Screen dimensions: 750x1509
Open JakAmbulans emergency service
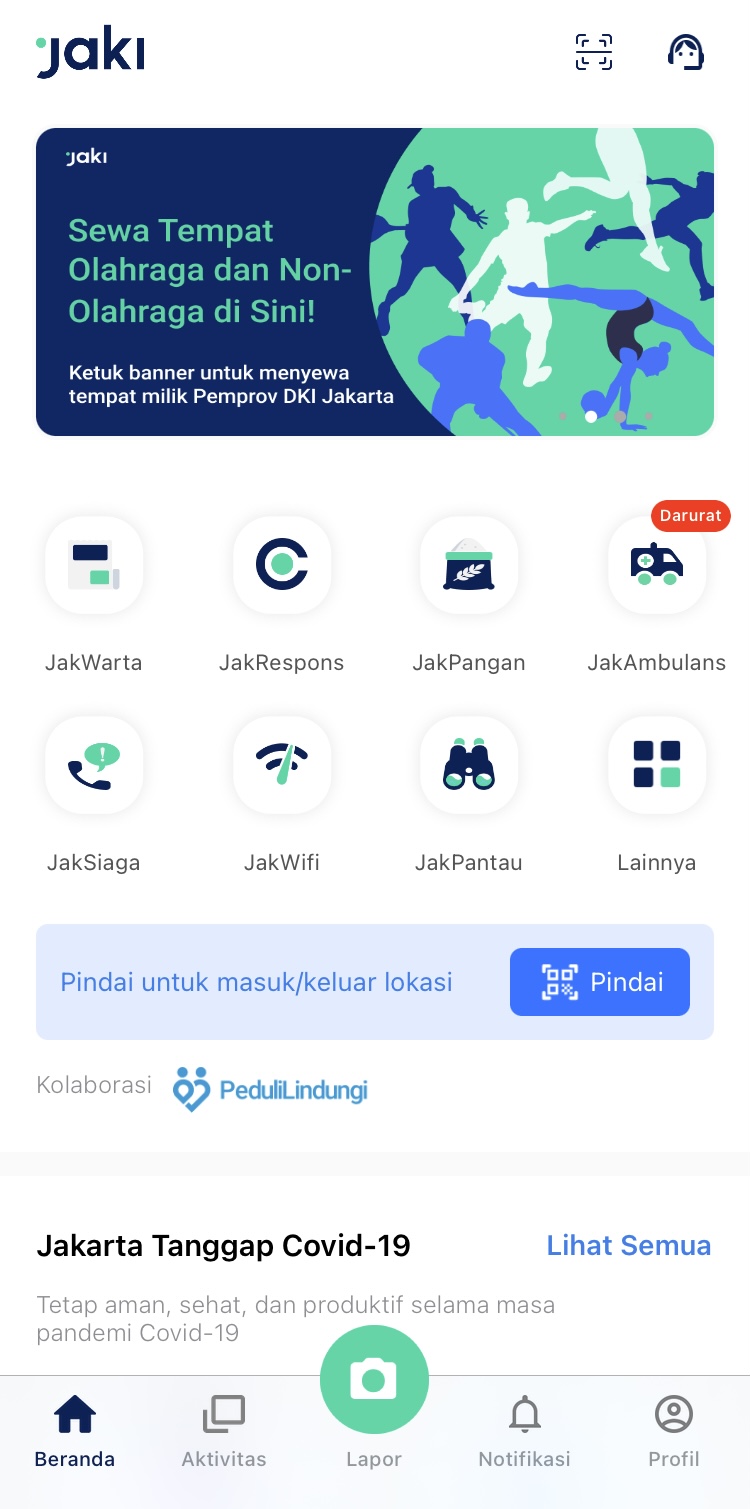pos(657,565)
